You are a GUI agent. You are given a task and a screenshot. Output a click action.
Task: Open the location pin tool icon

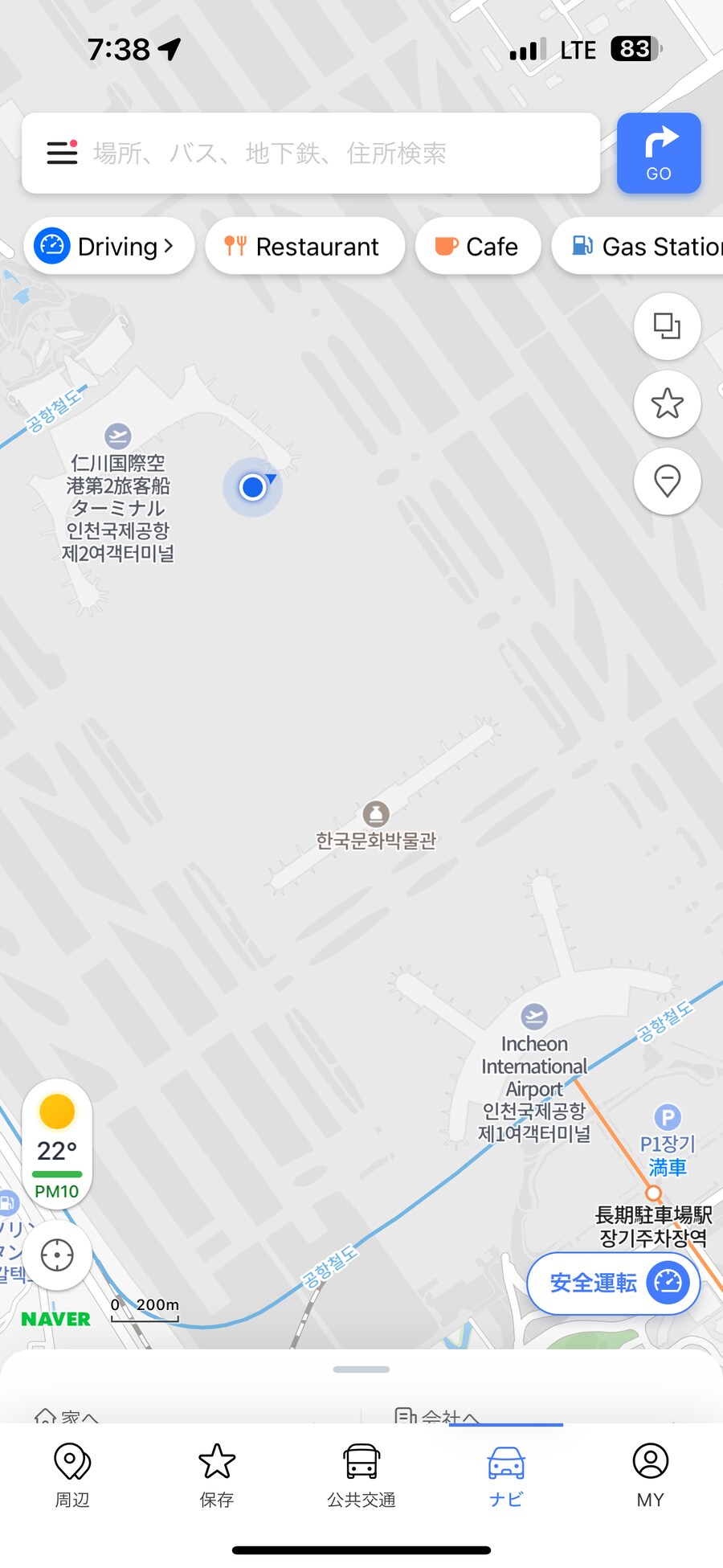667,481
